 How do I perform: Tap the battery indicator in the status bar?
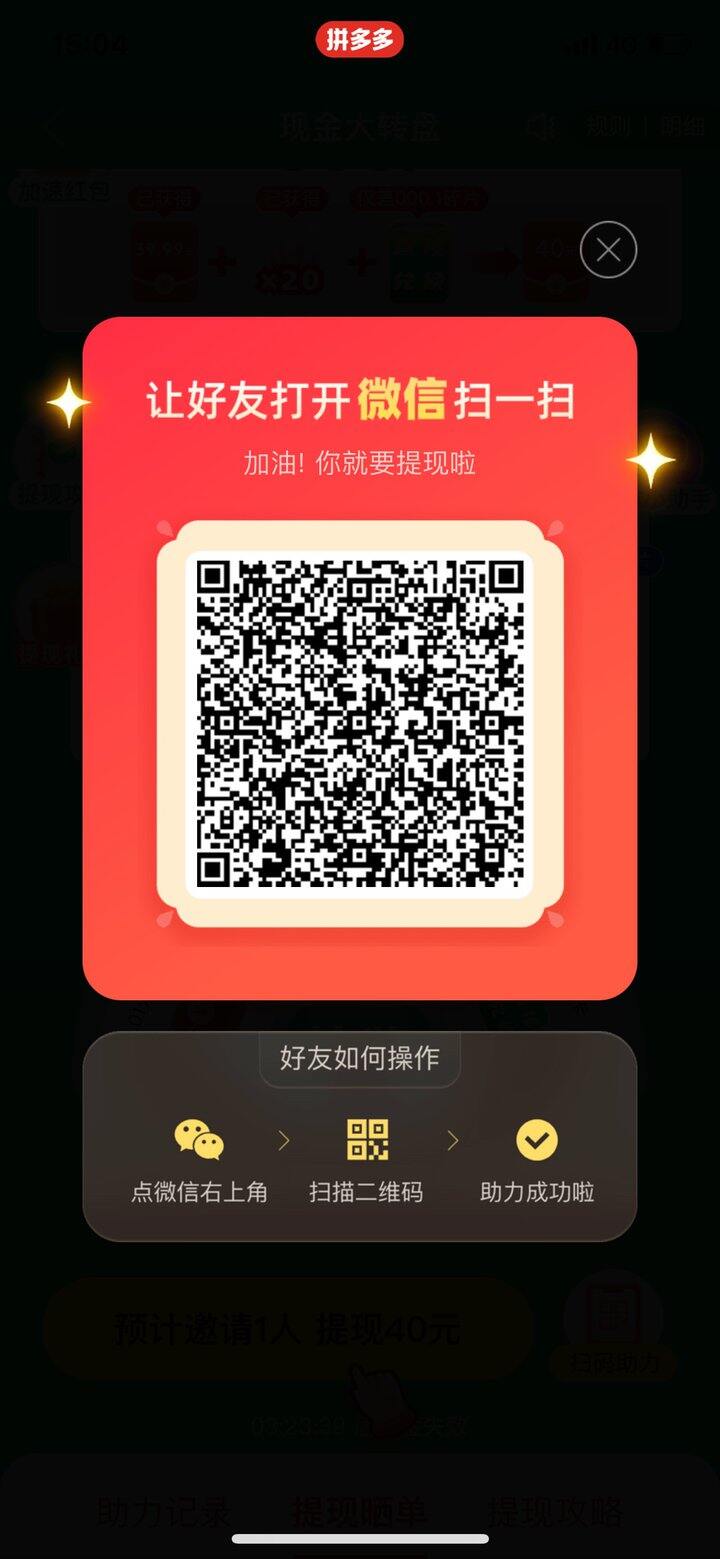668,44
